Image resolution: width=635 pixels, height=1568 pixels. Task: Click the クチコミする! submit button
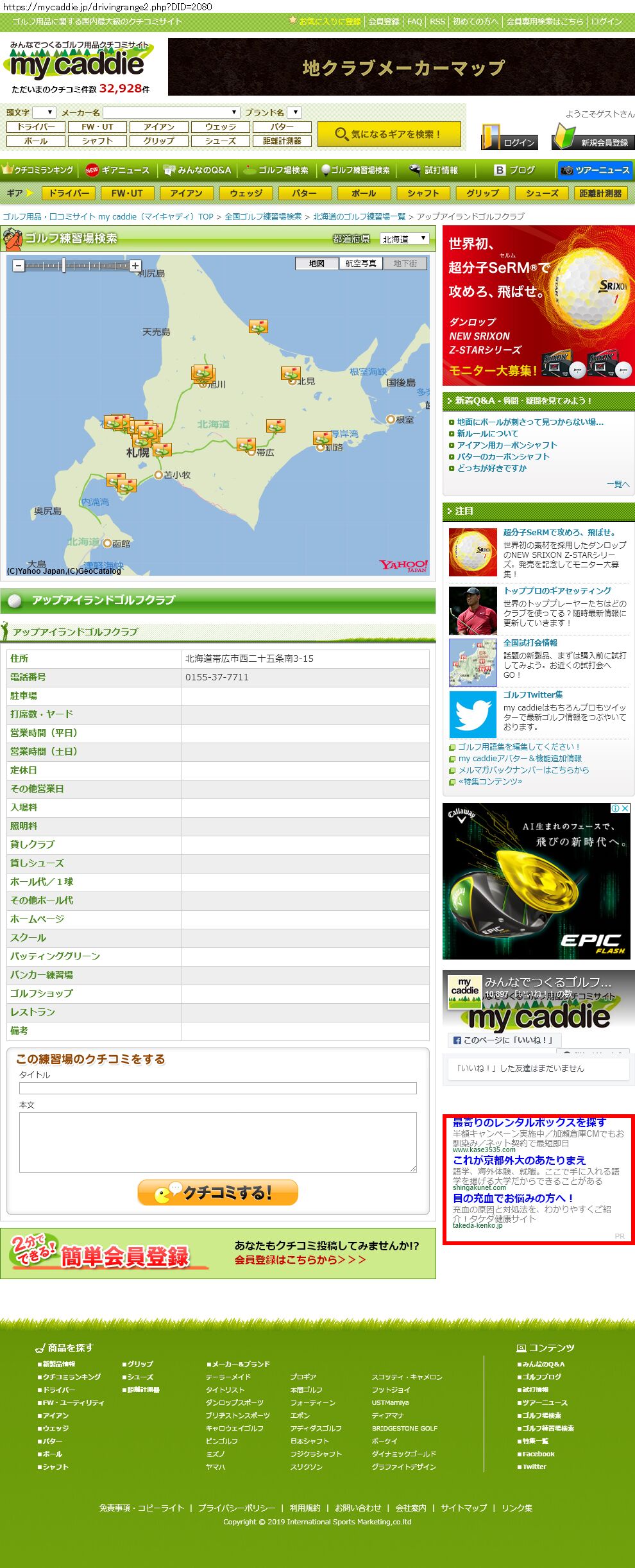[217, 1193]
